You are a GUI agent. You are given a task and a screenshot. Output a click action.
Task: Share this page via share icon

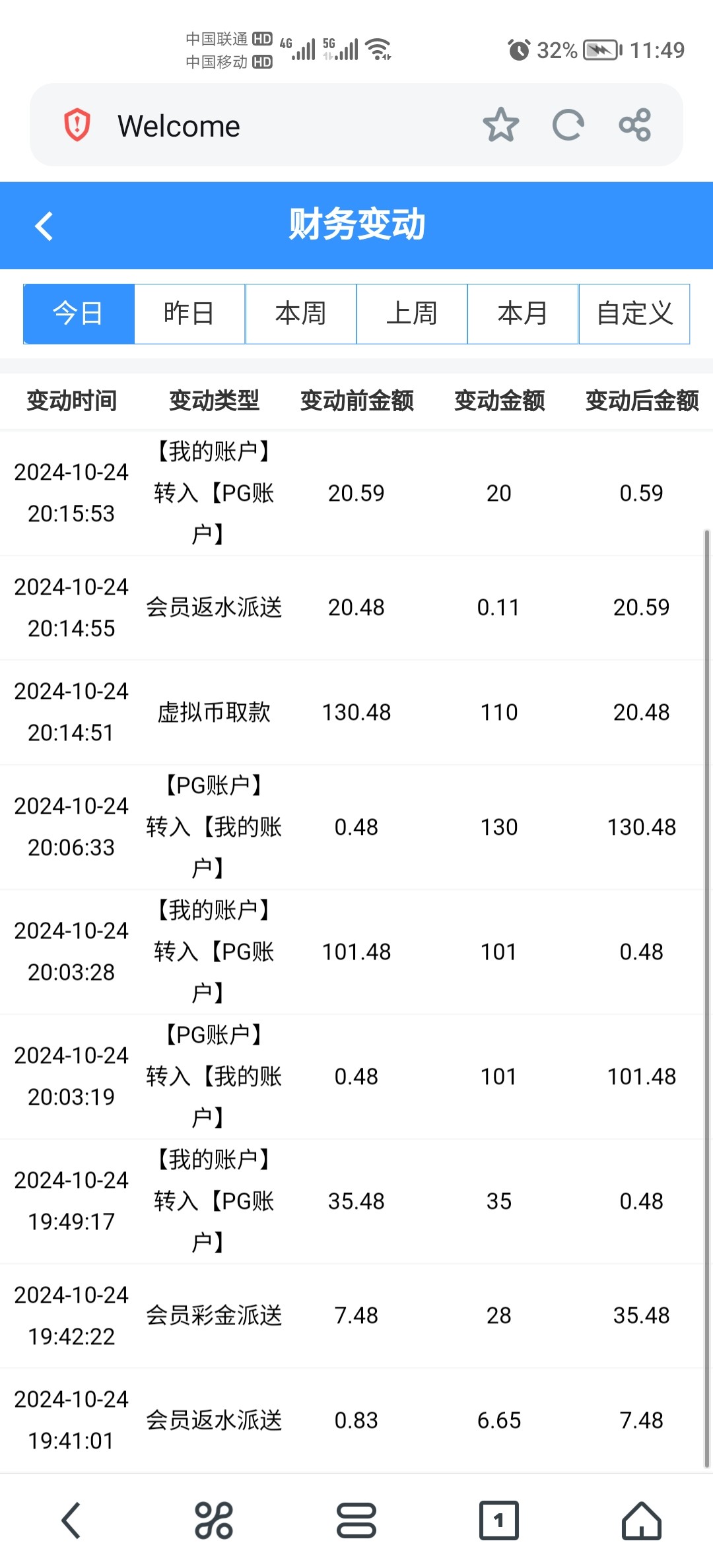(635, 125)
